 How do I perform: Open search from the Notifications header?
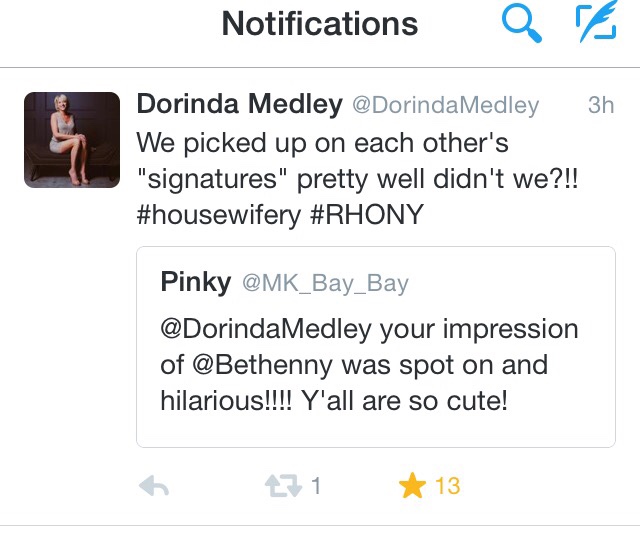521,24
